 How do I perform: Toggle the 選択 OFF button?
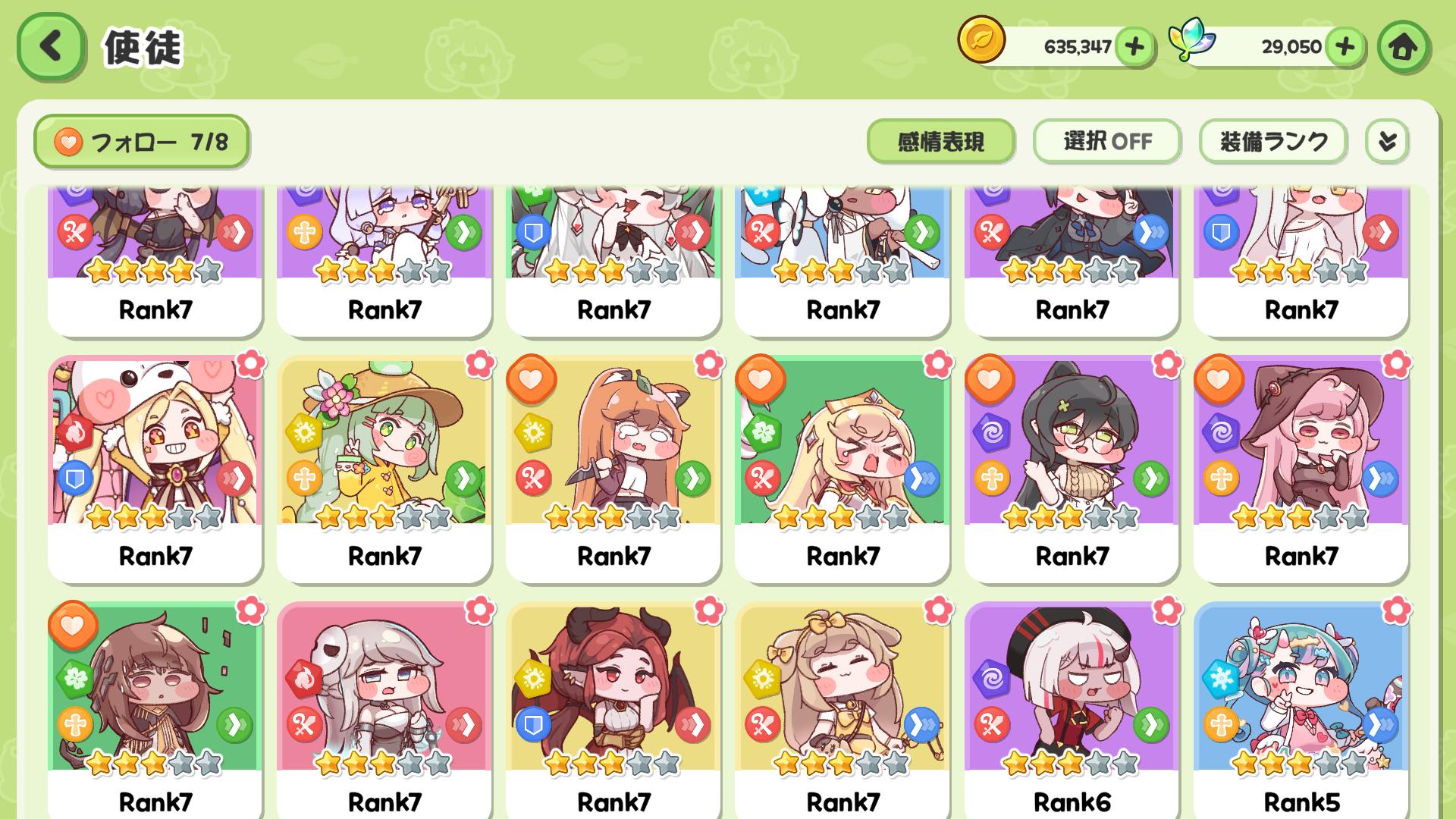pyautogui.click(x=1106, y=142)
